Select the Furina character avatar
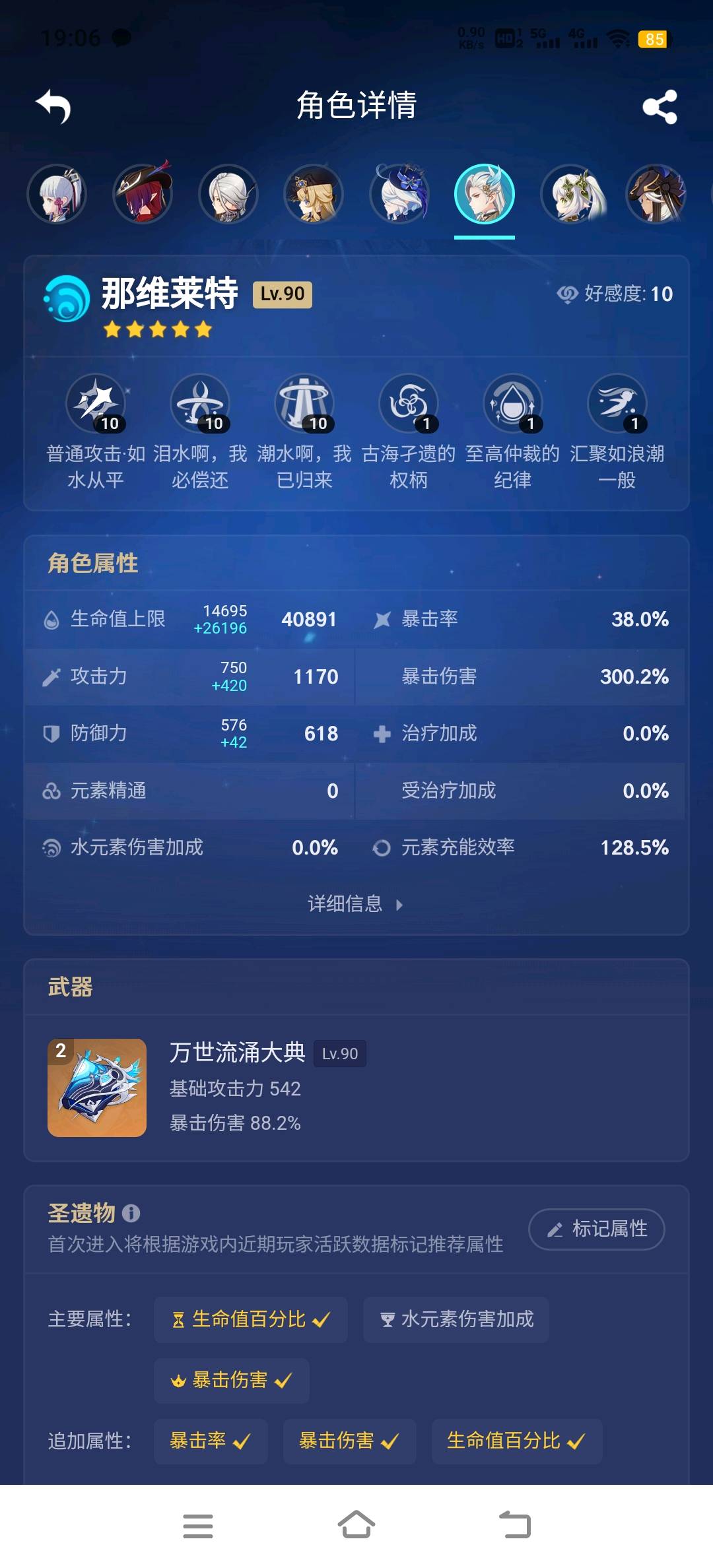The image size is (713, 1568). pyautogui.click(x=399, y=195)
